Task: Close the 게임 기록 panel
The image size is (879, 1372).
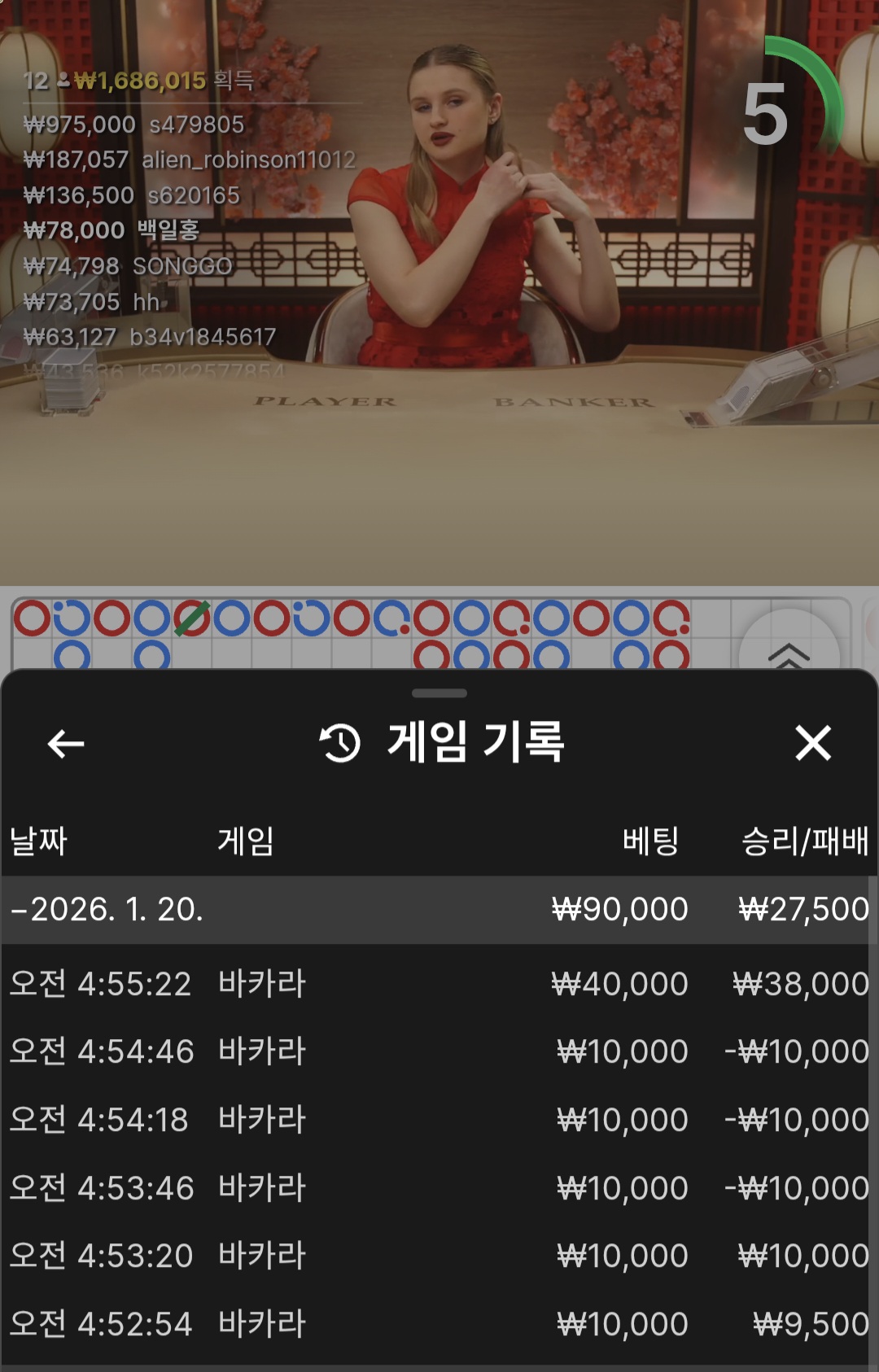Action: [812, 743]
